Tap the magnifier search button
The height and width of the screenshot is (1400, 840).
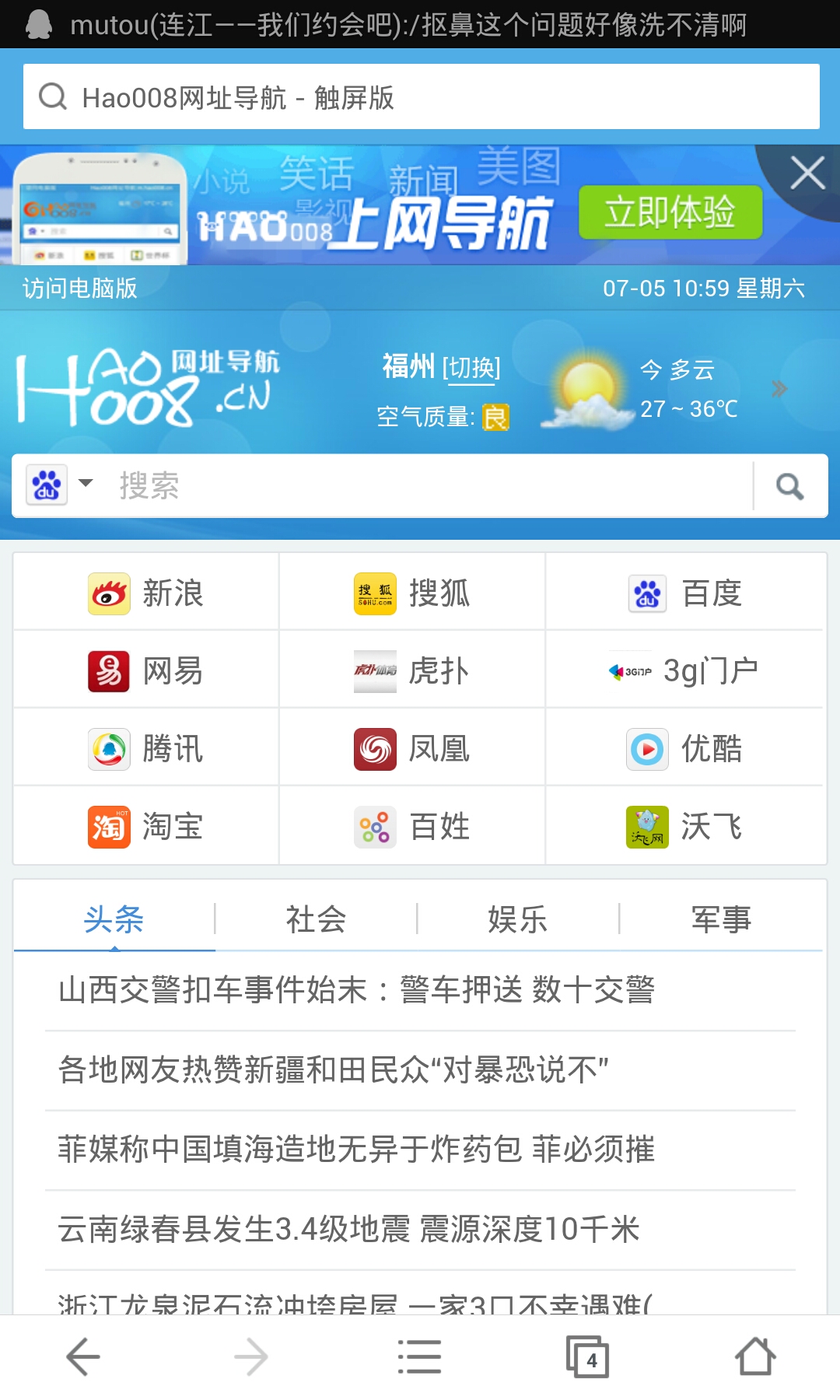click(x=789, y=486)
